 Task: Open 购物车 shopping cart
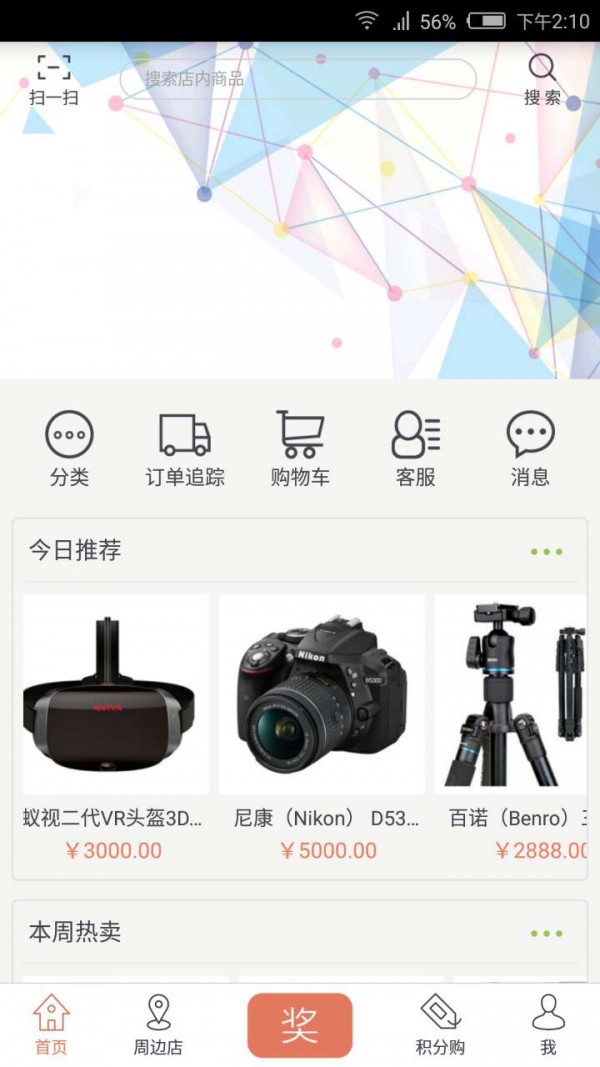[x=300, y=449]
